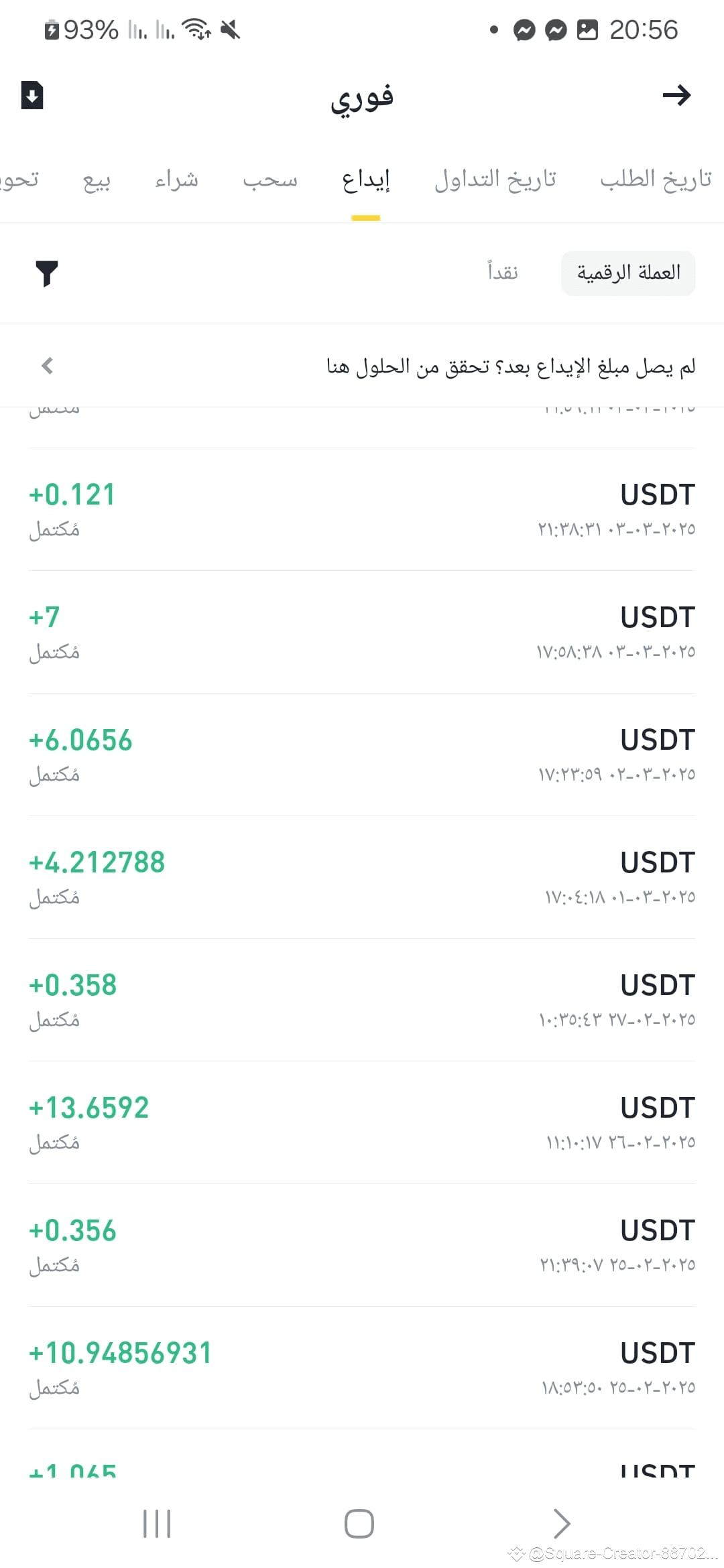The height and width of the screenshot is (1568, 724).
Task: Open the +10.94856931 USDT deposit
Action: coord(362,1368)
